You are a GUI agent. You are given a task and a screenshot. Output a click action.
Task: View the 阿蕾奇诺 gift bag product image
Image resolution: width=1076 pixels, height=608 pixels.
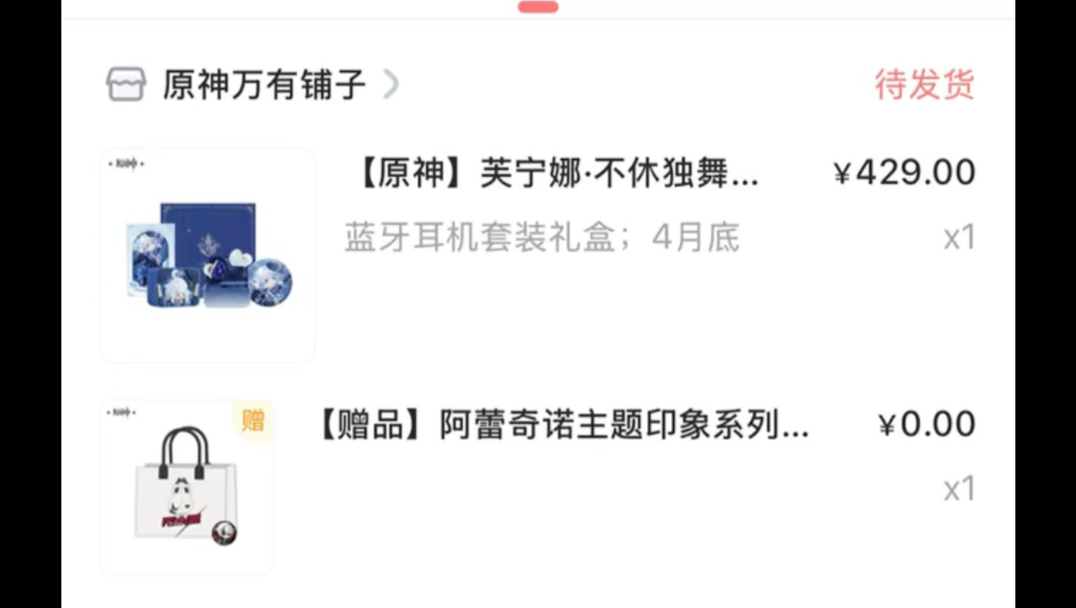click(x=187, y=487)
